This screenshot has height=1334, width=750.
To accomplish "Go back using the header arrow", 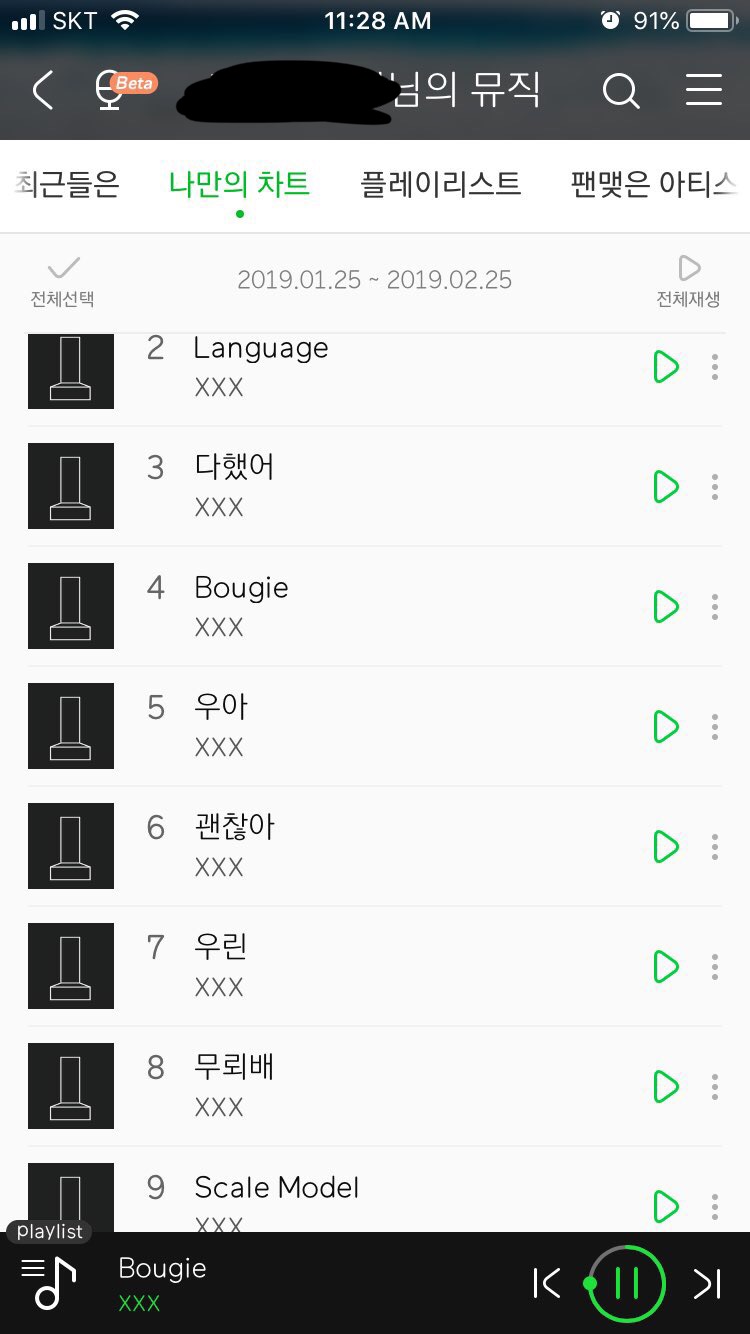I will (x=43, y=90).
